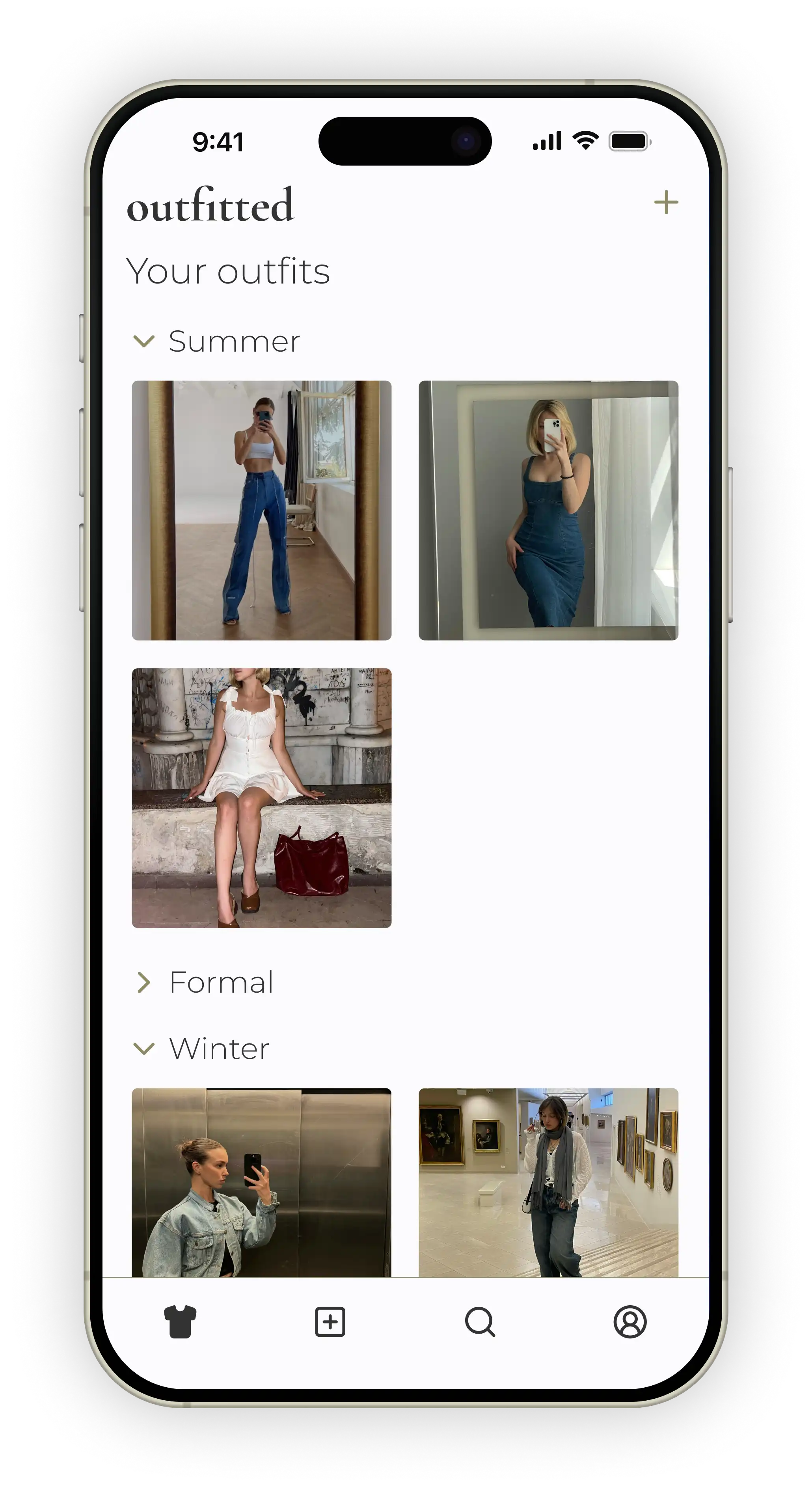Tap the plus icon beside the outfitted title
Viewport: 812px width, 1487px height.
click(x=666, y=202)
